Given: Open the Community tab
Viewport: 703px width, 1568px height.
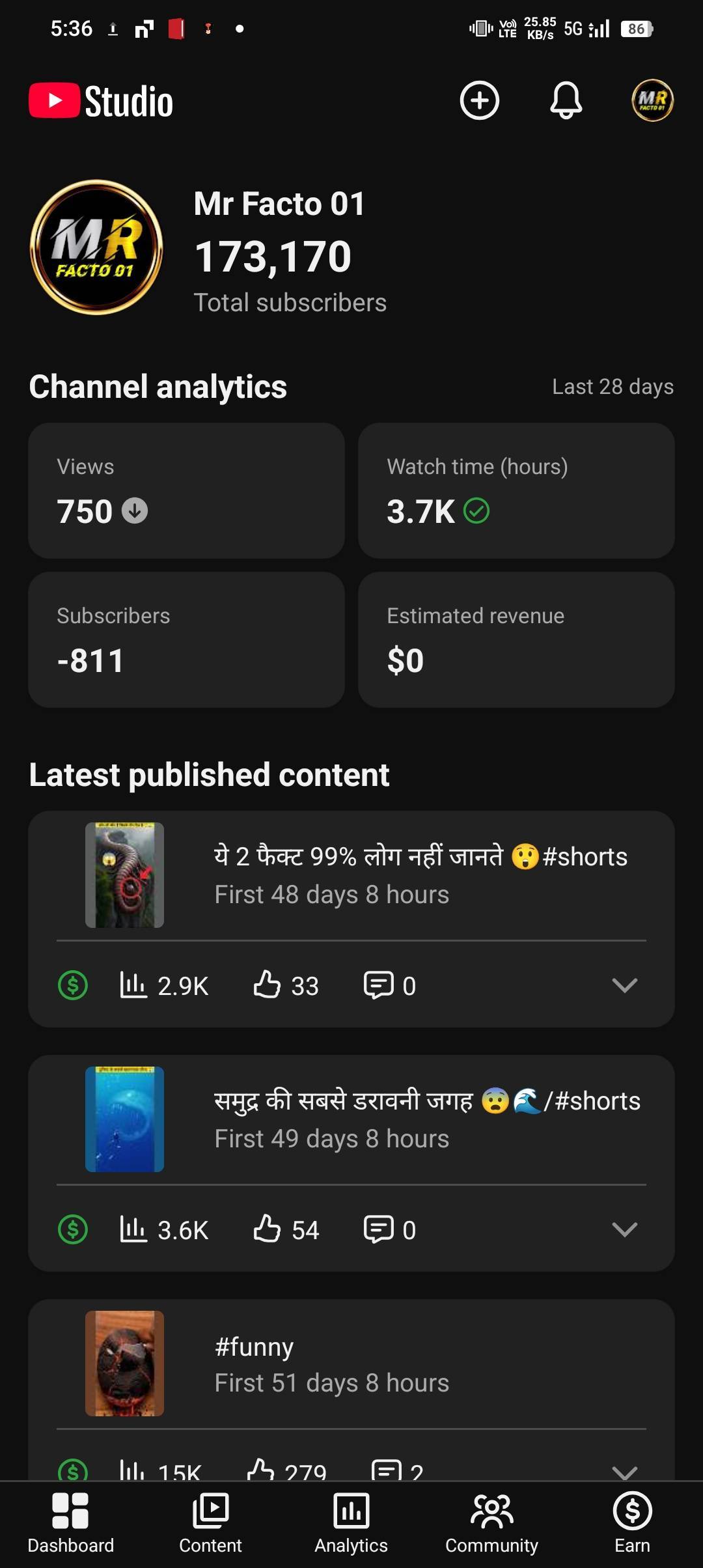Looking at the screenshot, I should (491, 1523).
